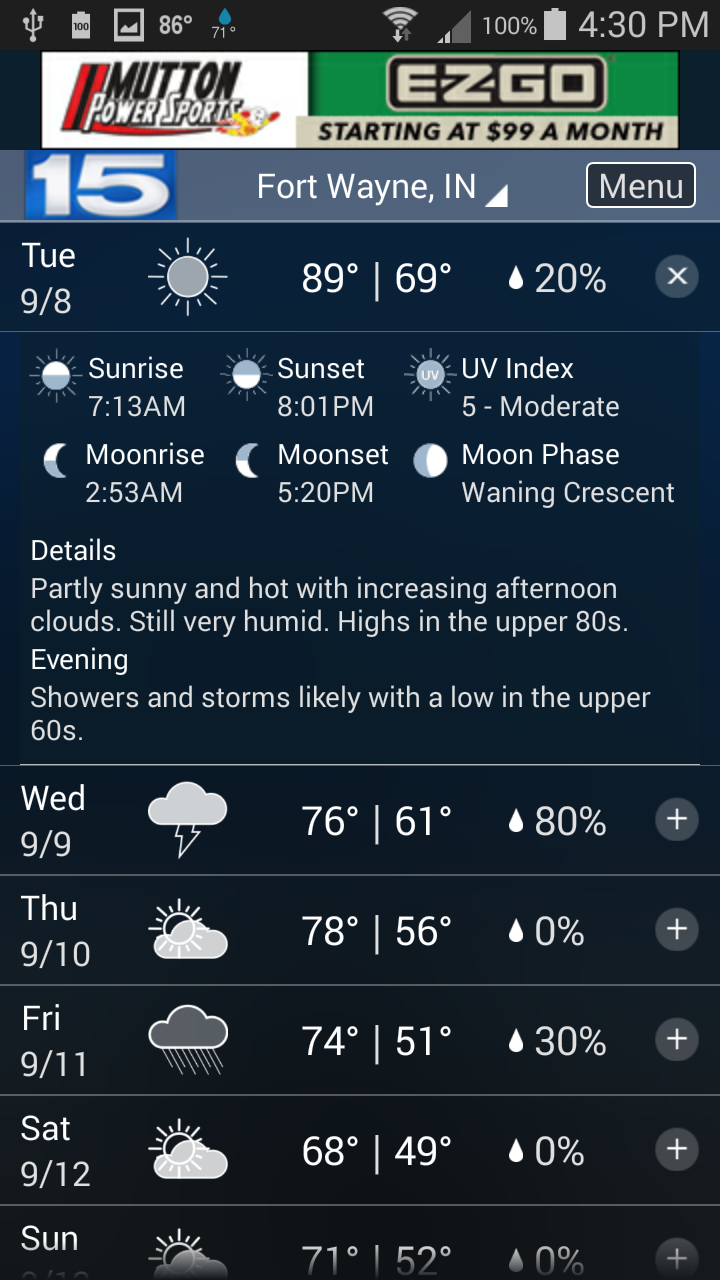
Task: Open the Menu button
Action: point(640,186)
